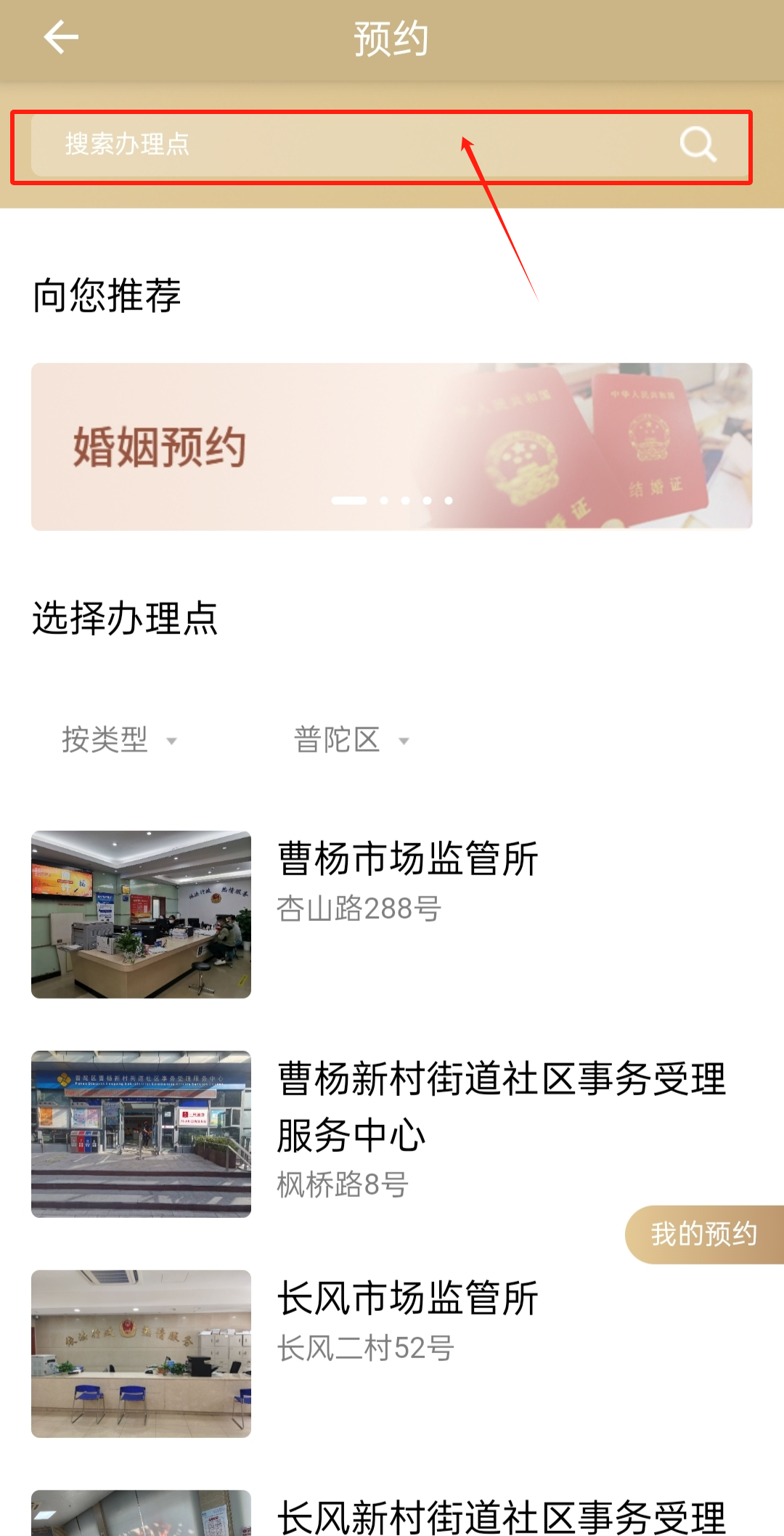The height and width of the screenshot is (1536, 784).
Task: Open the 婚姻预约 banner
Action: [x=391, y=447]
